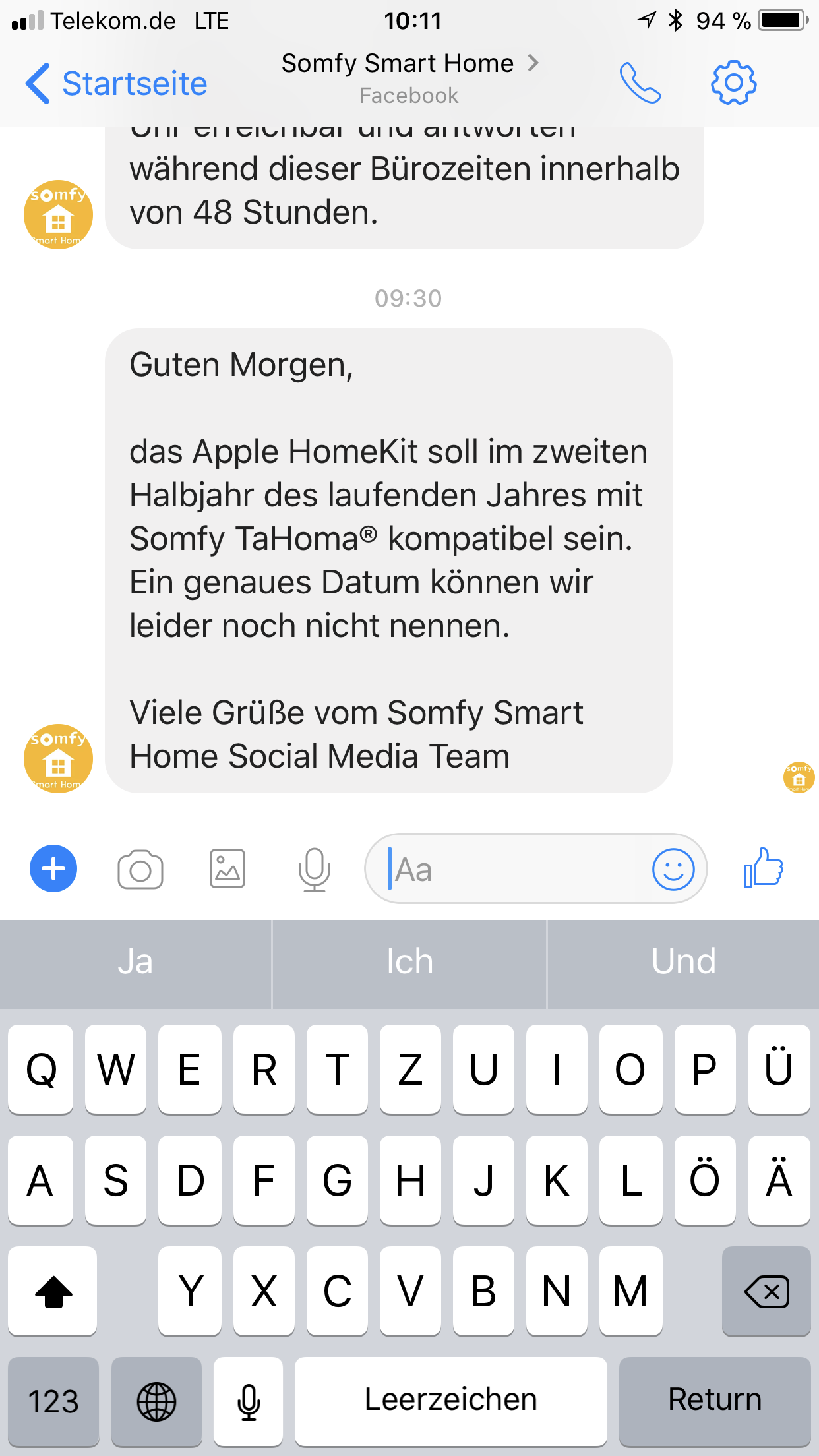The image size is (819, 1456).
Task: Focus the Aa message text field
Action: tap(508, 869)
